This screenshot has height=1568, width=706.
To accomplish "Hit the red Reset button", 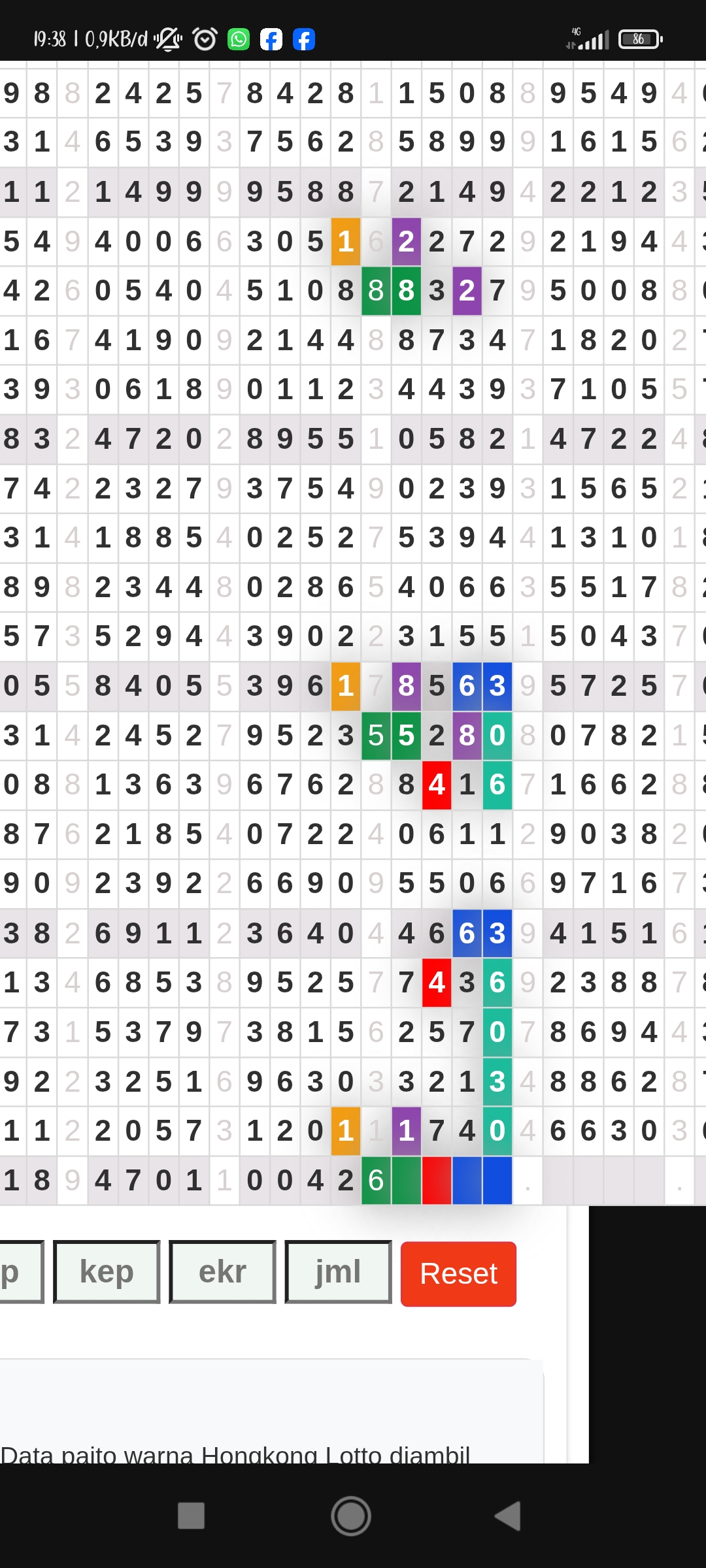I will coord(458,1274).
